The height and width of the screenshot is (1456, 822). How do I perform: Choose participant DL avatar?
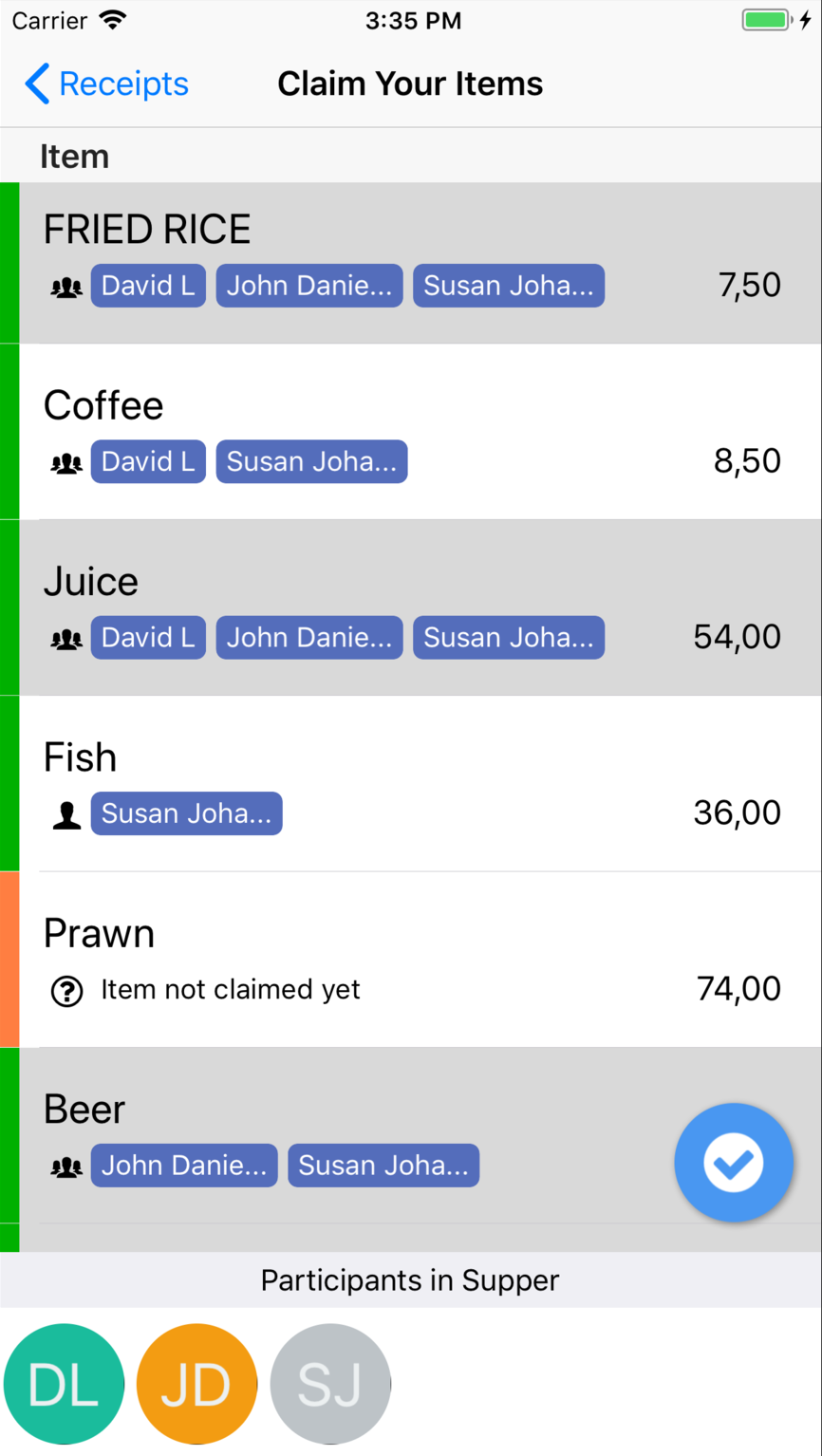[x=64, y=1384]
